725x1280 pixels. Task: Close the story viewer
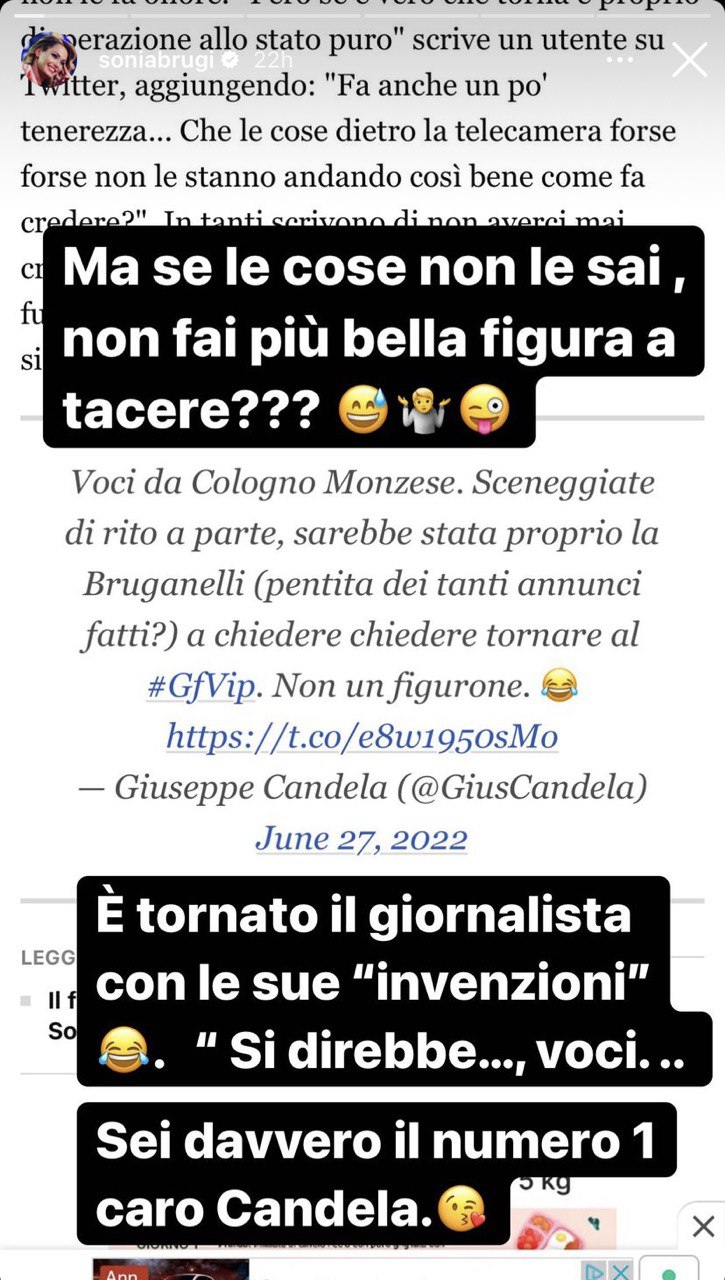(x=690, y=60)
